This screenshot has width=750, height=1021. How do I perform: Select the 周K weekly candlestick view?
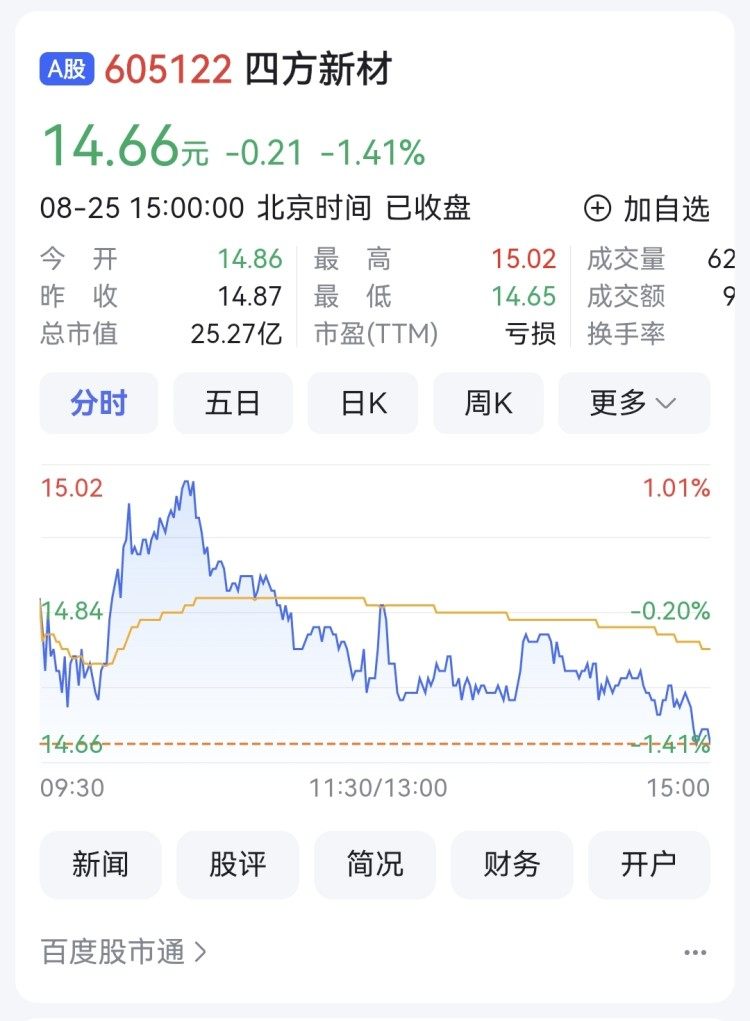coord(488,402)
